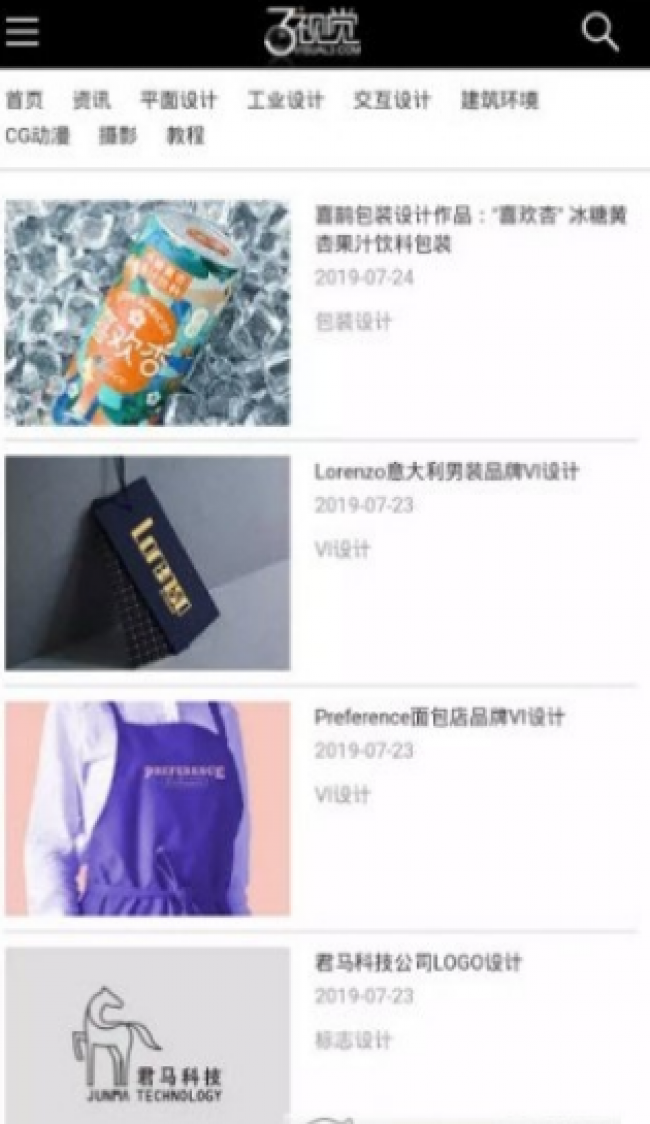Select the 平面设计 category
Viewport: 650px width, 1124px height.
pyautogui.click(x=178, y=100)
